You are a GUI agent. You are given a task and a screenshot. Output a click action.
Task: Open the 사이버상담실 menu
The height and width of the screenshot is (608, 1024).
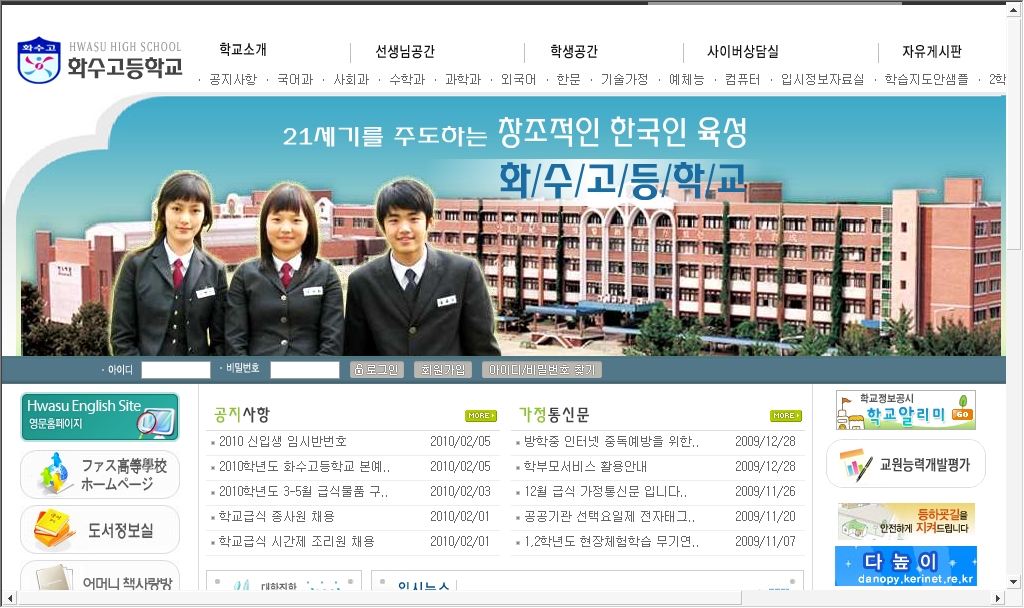coord(742,52)
